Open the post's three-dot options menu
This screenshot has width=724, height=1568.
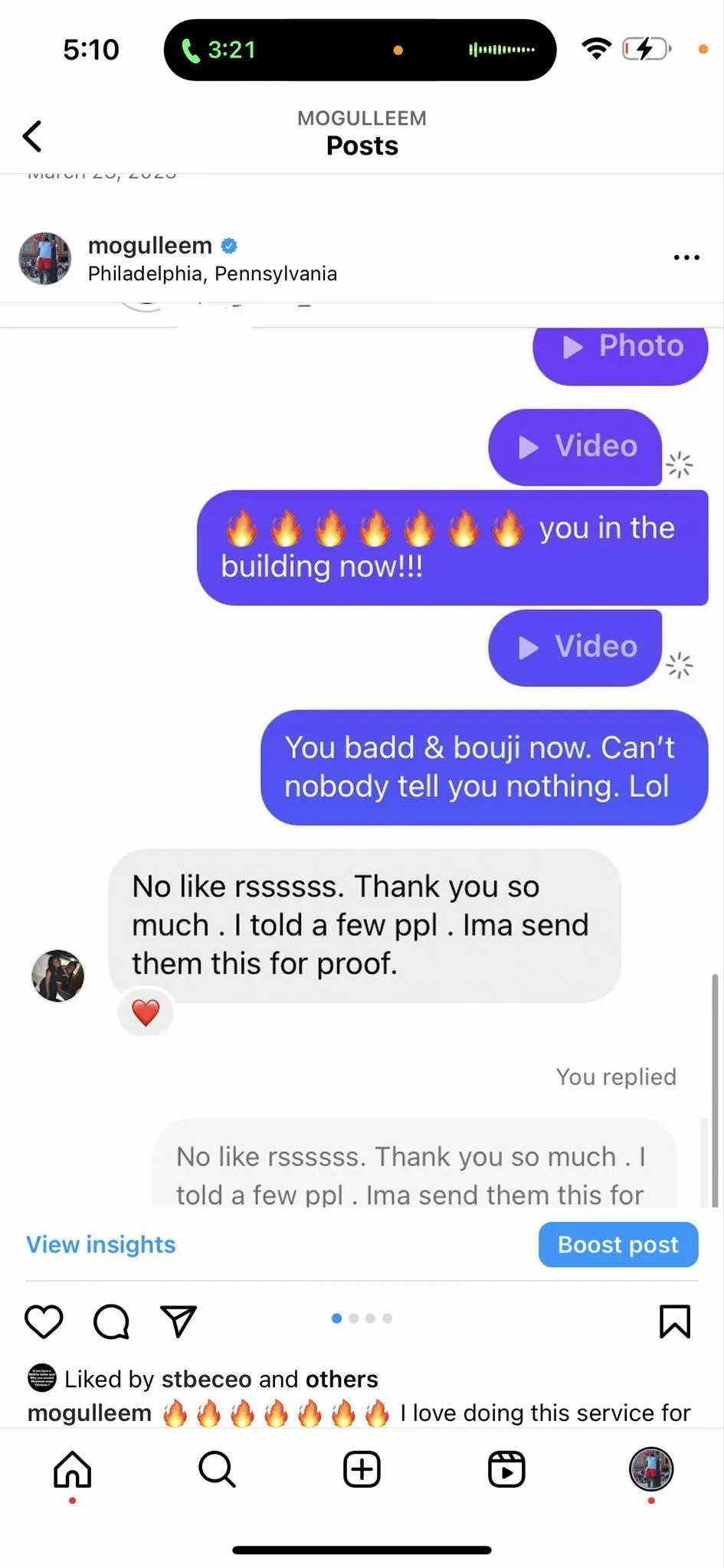coord(686,257)
